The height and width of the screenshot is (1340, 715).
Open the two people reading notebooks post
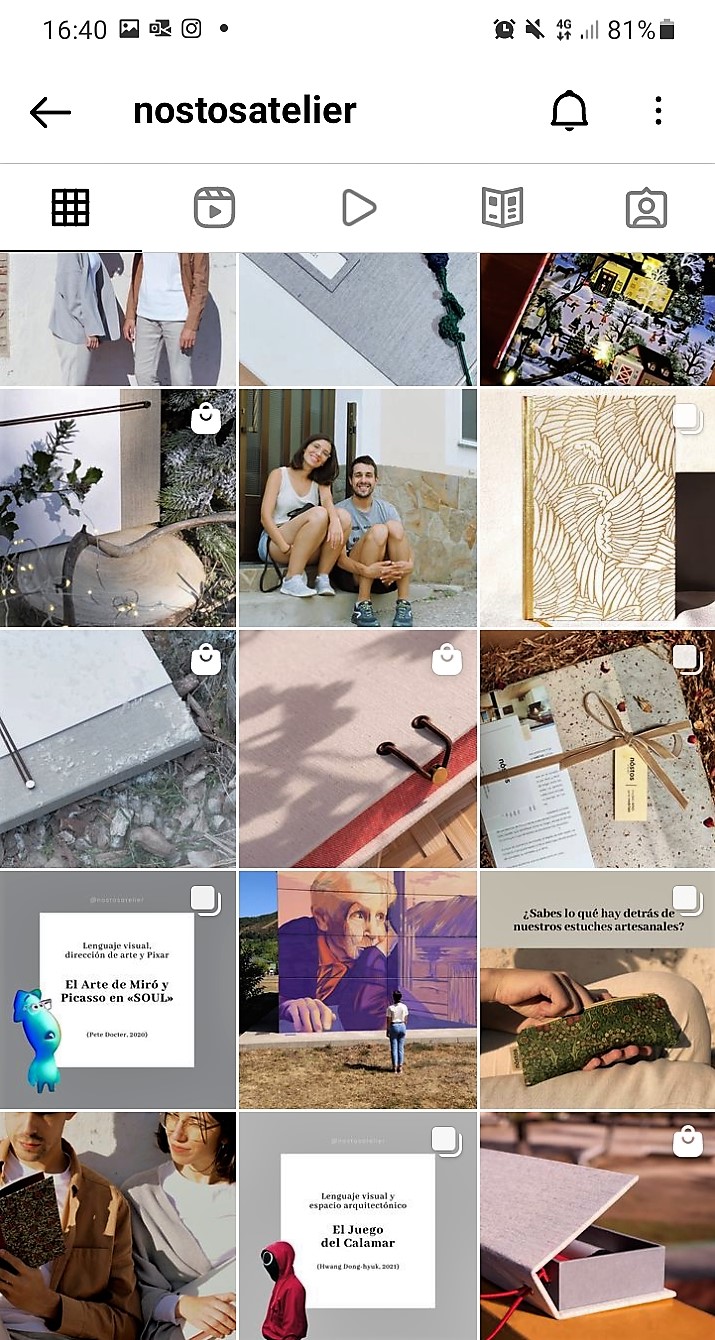(118, 1226)
